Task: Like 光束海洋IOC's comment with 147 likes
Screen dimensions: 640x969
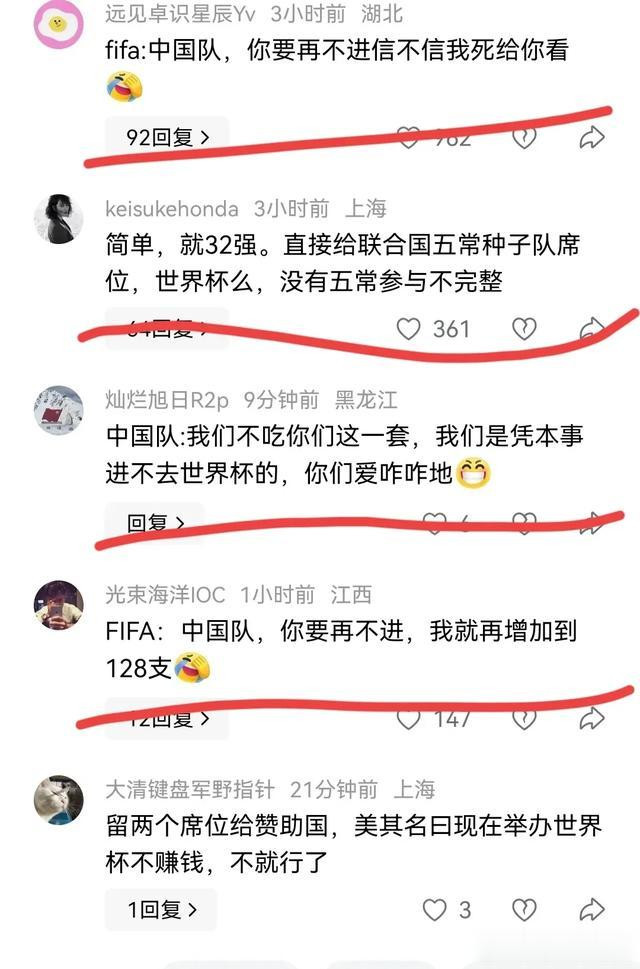Action: [409, 717]
